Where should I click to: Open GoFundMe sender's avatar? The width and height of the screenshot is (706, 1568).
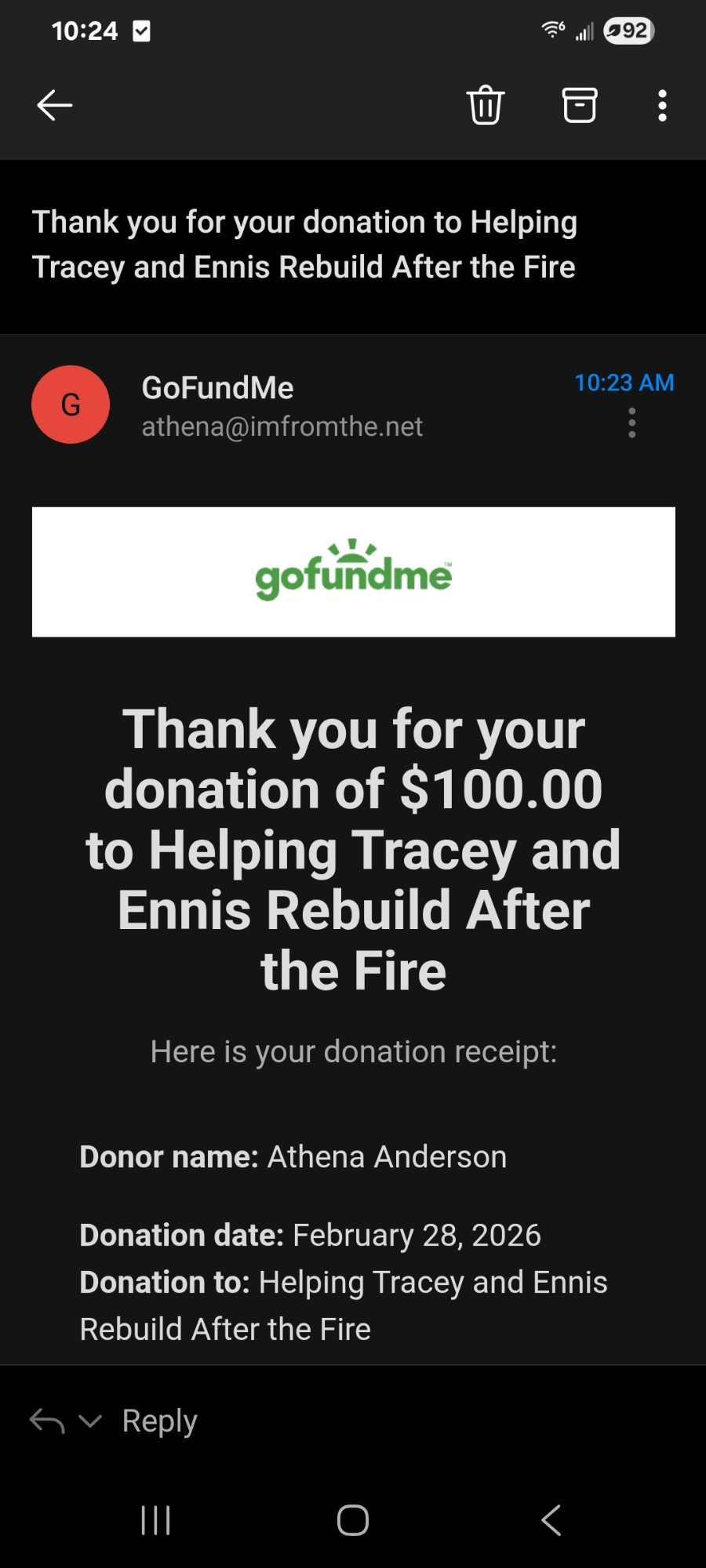[x=71, y=405]
